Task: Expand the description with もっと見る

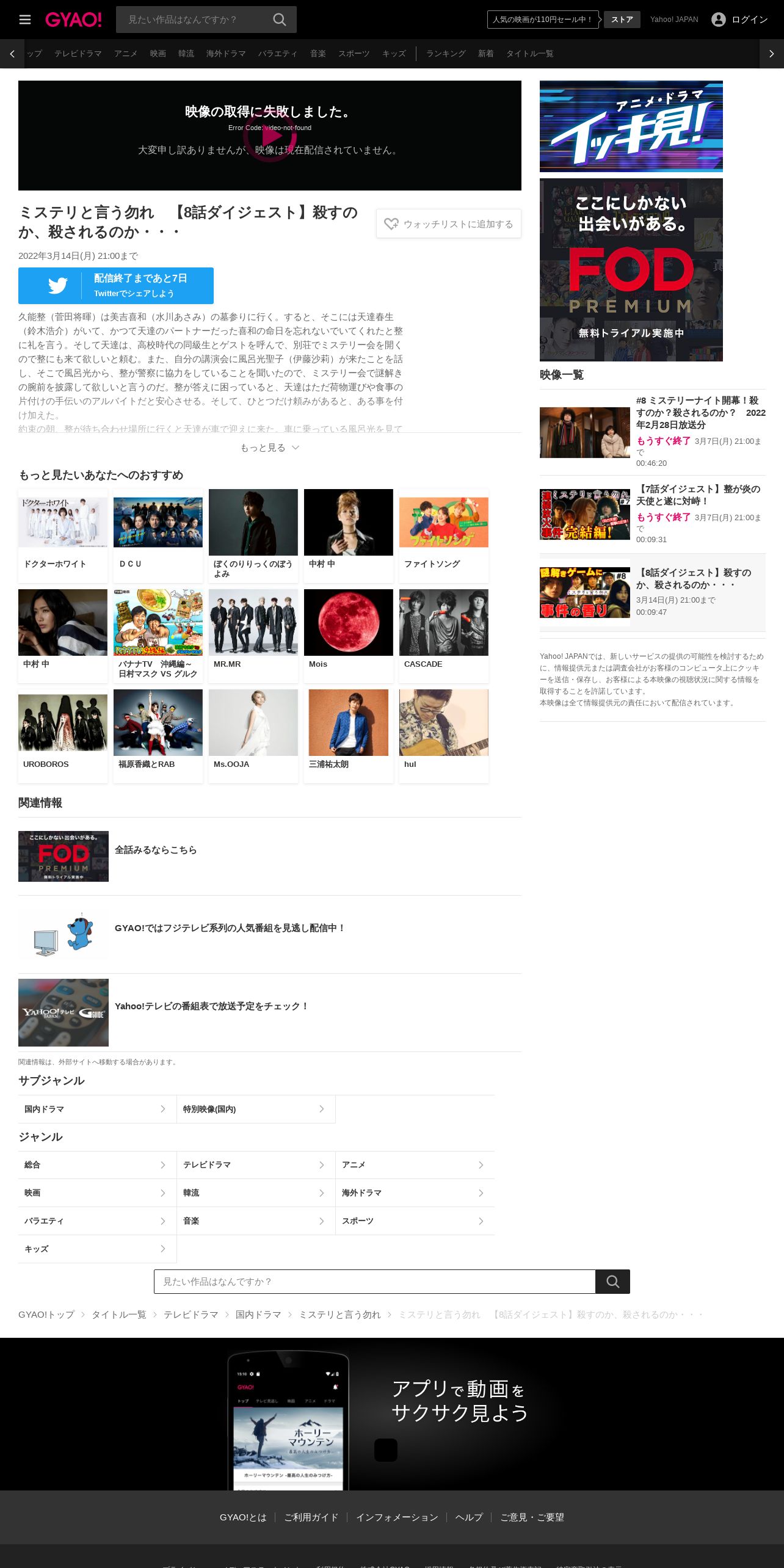Action: tap(270, 448)
